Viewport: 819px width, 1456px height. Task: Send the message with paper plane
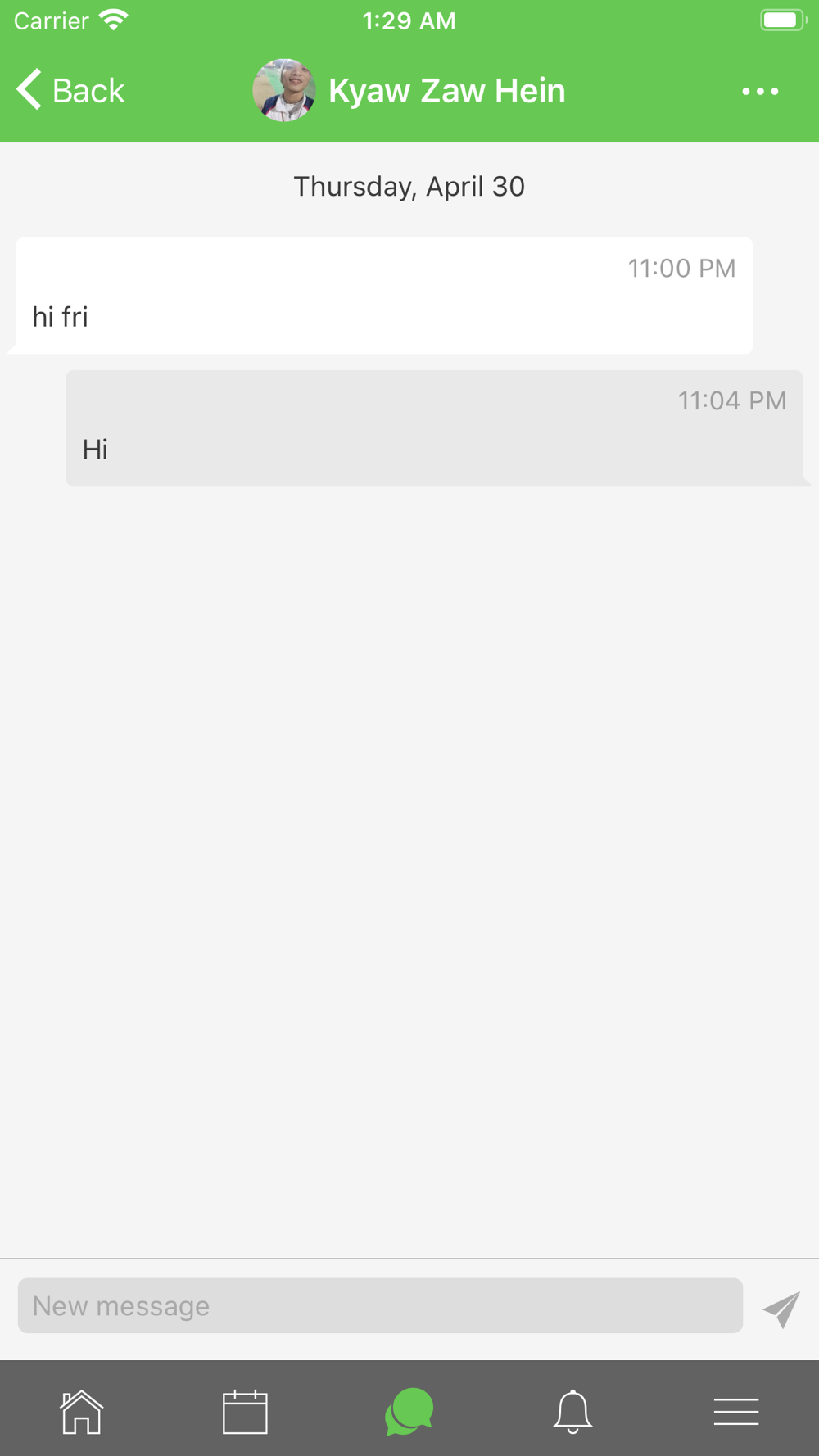(x=781, y=1309)
